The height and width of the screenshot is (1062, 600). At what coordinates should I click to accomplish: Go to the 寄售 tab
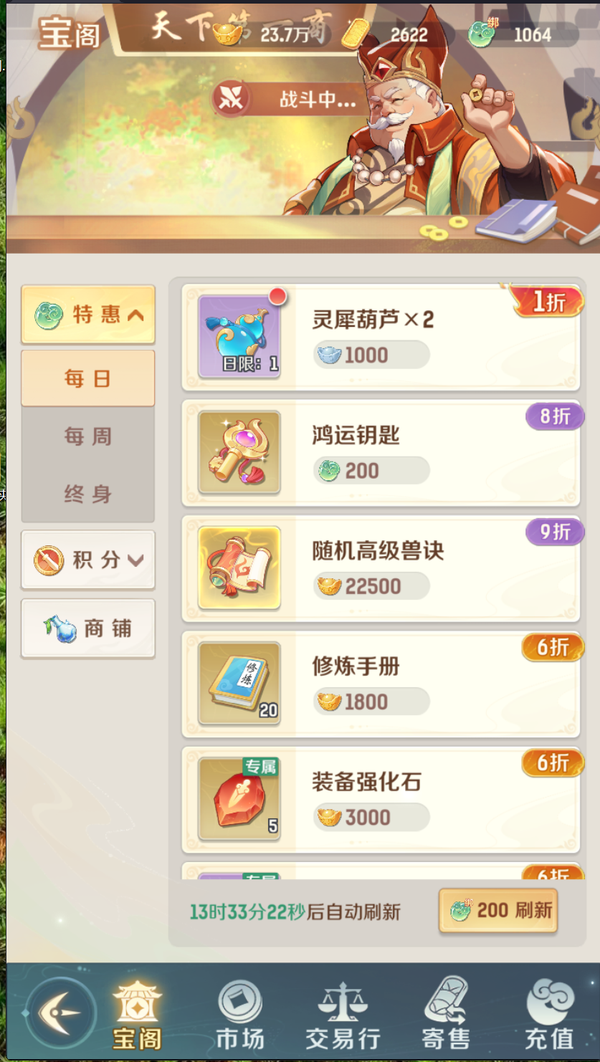point(447,1014)
